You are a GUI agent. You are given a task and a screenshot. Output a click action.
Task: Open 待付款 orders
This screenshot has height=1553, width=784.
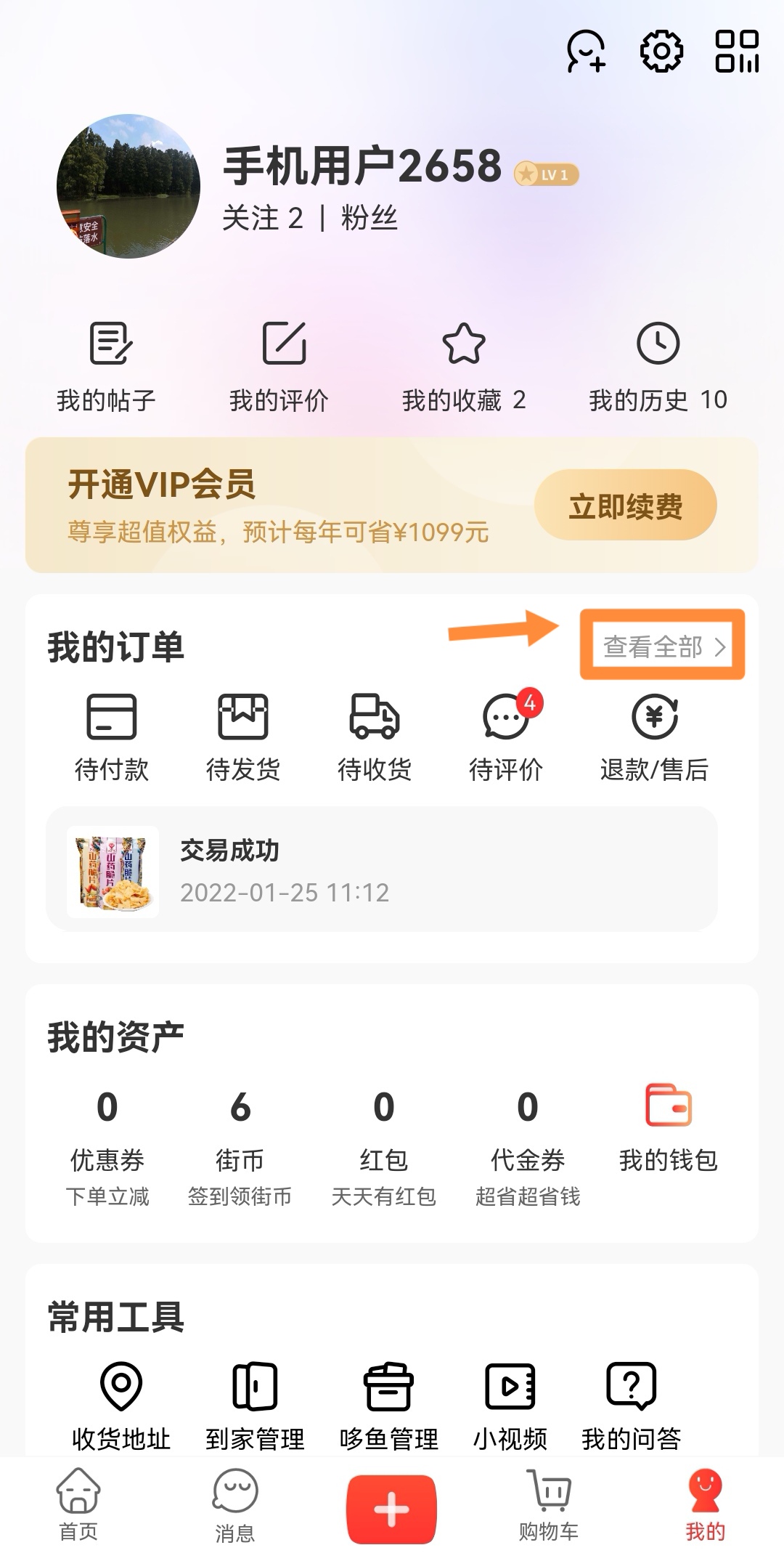(x=111, y=737)
